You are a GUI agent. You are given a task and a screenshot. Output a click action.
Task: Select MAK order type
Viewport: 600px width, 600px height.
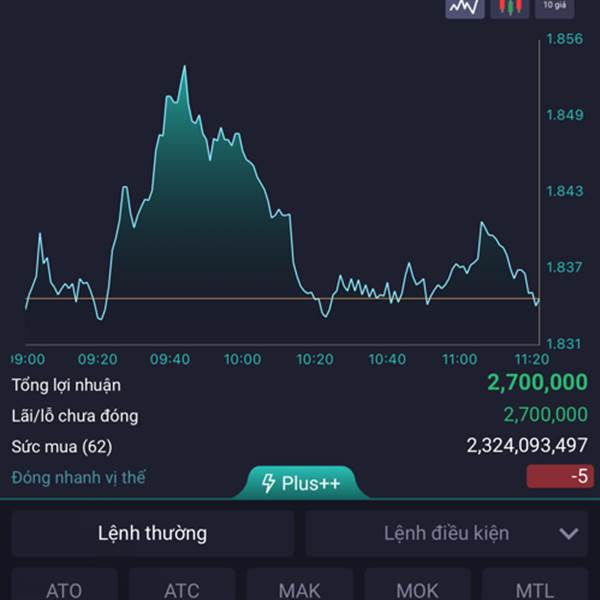point(300,589)
